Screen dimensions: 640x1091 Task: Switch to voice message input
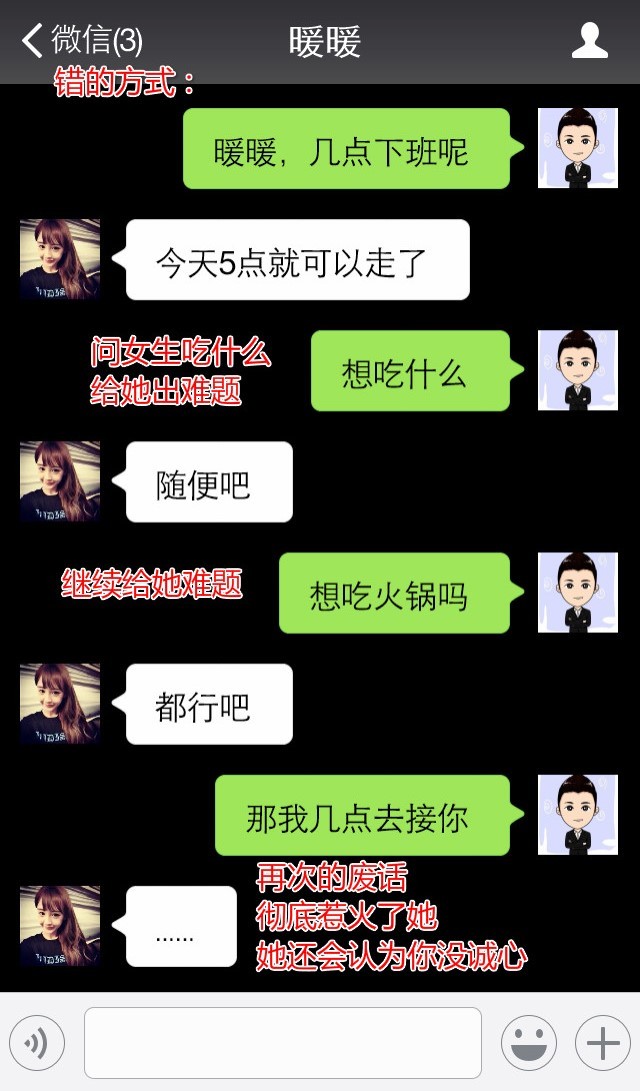click(37, 1043)
